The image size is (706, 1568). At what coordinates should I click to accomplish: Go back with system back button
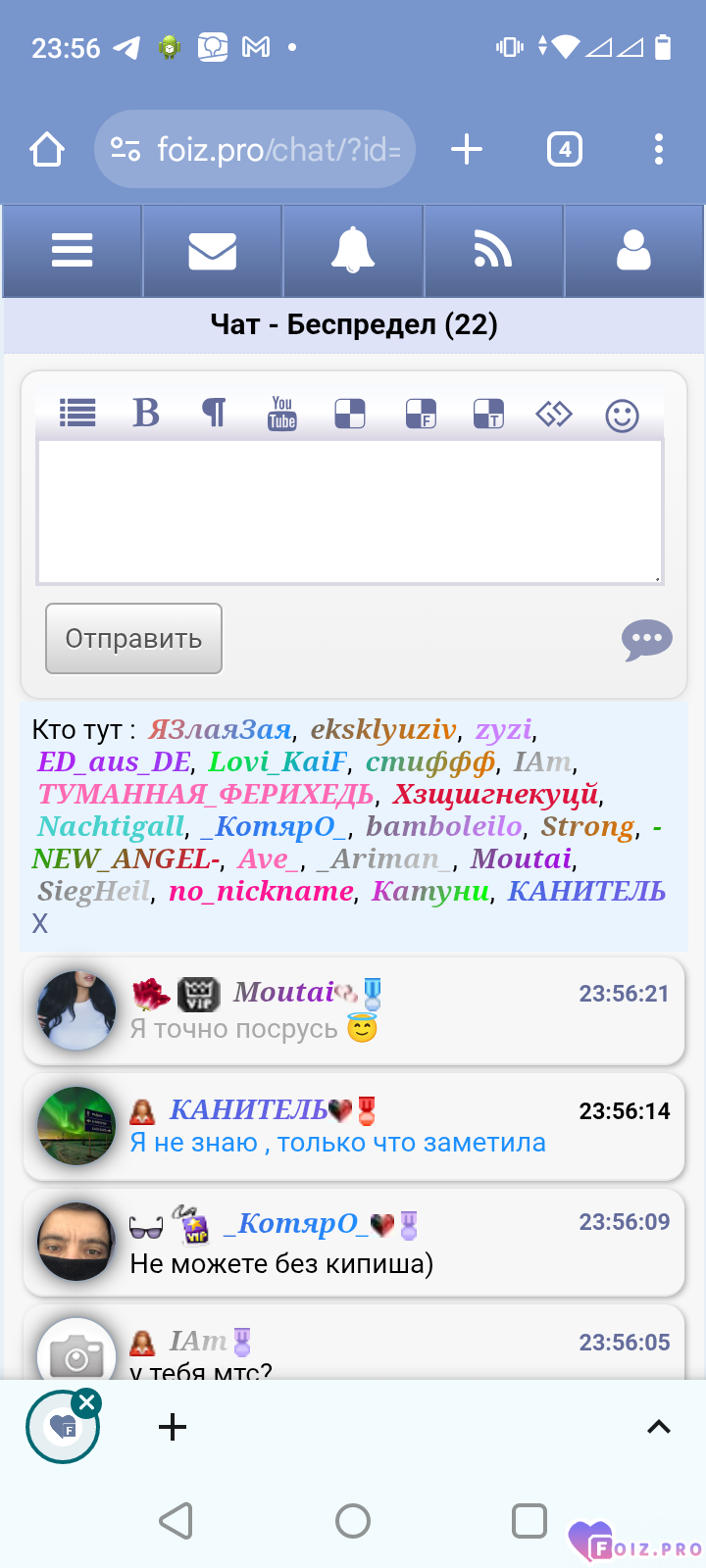pyautogui.click(x=176, y=1521)
